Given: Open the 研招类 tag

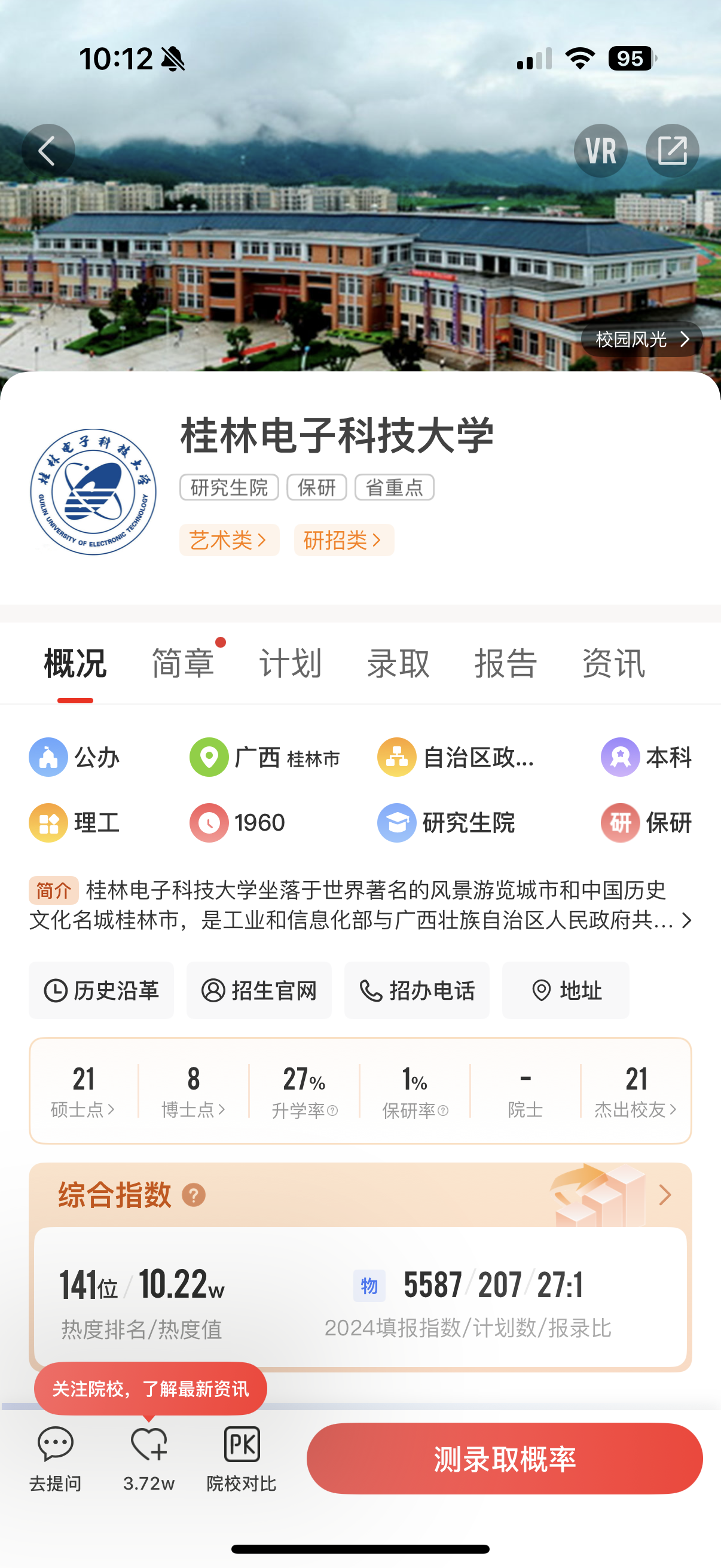Looking at the screenshot, I should [x=344, y=540].
